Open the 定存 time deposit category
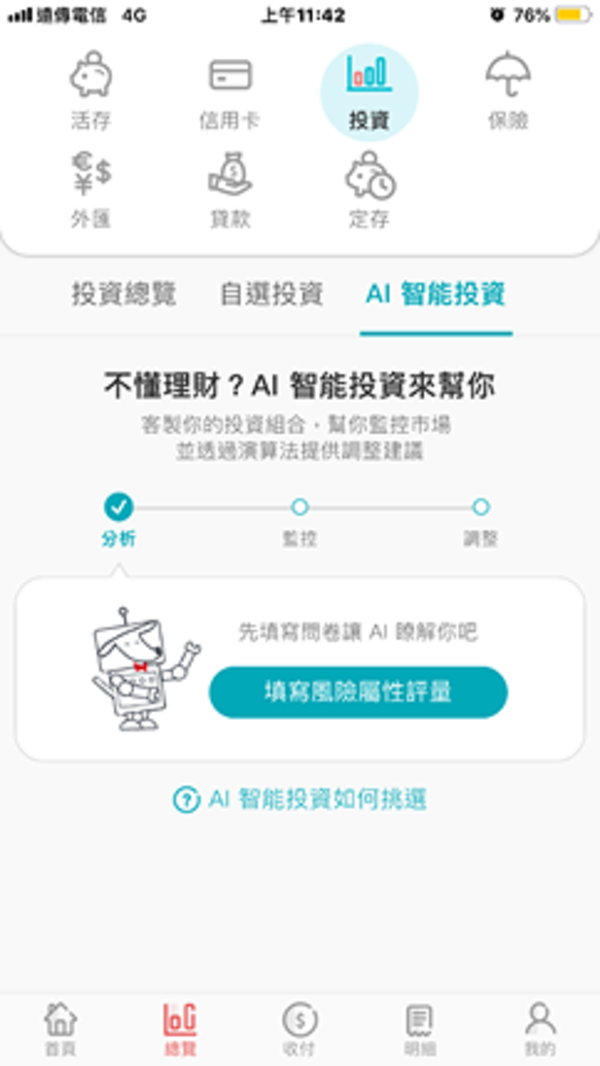Screen dimensions: 600x1066 369,190
